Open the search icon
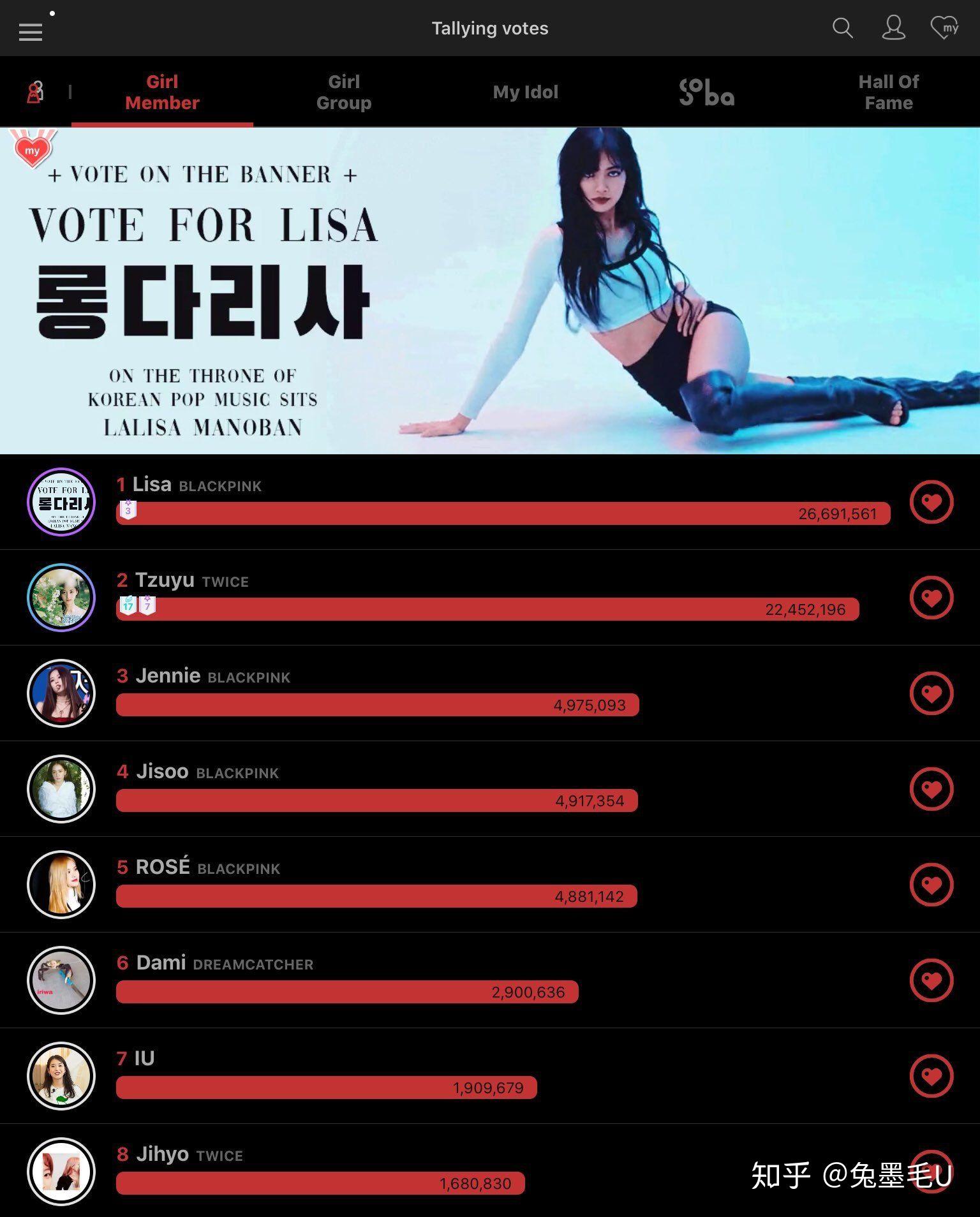 (842, 28)
